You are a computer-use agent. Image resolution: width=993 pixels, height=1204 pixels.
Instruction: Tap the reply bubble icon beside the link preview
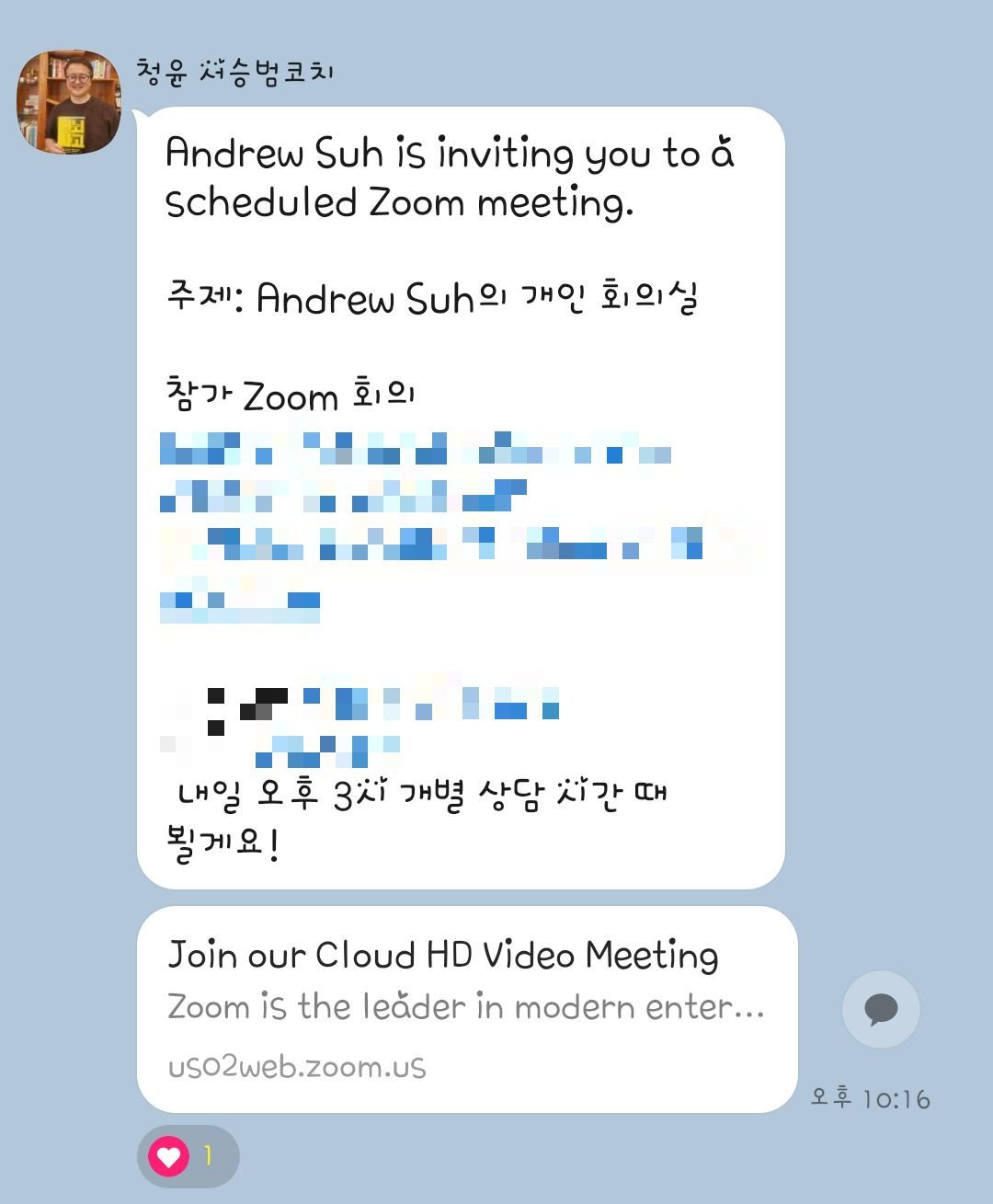click(x=880, y=1009)
